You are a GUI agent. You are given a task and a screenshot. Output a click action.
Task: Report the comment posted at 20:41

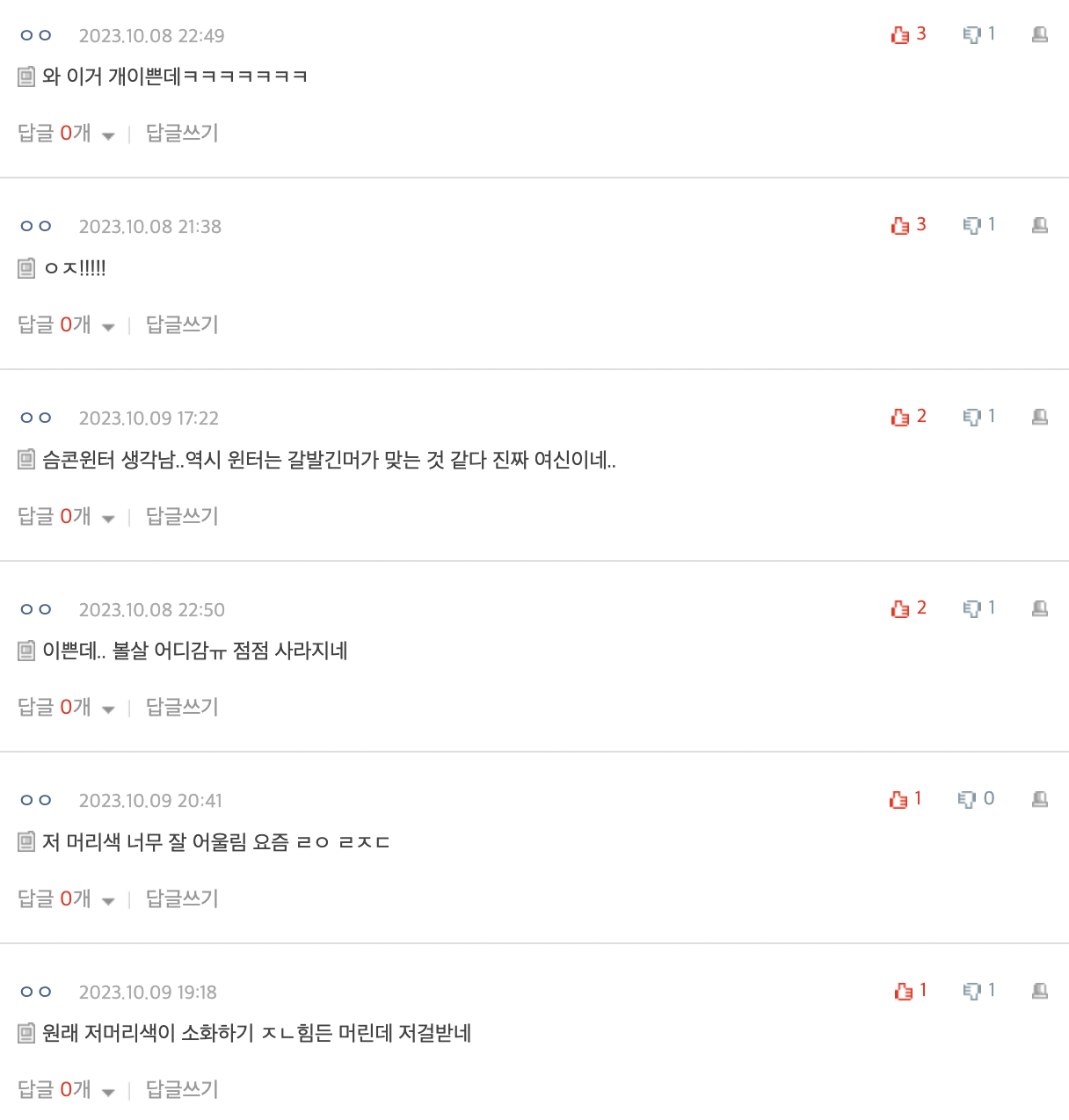[1040, 799]
